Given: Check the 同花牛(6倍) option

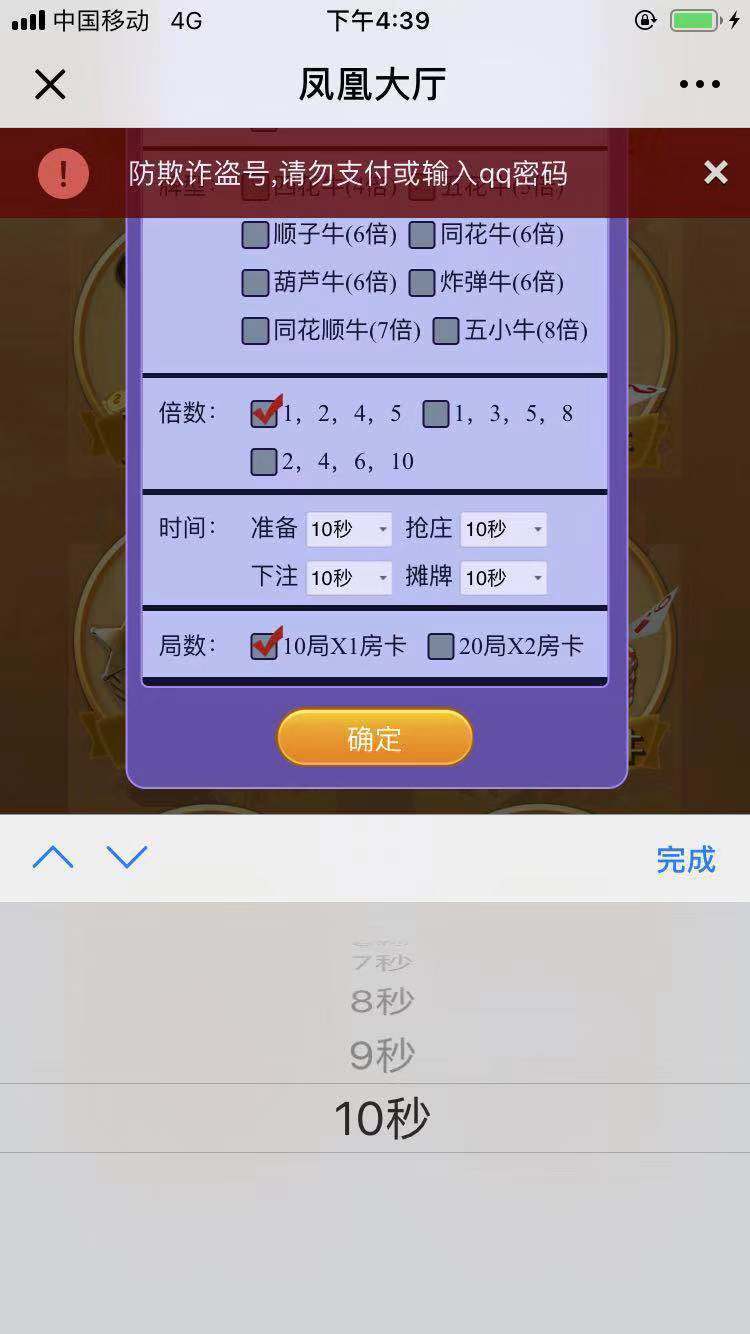Looking at the screenshot, I should tap(423, 235).
